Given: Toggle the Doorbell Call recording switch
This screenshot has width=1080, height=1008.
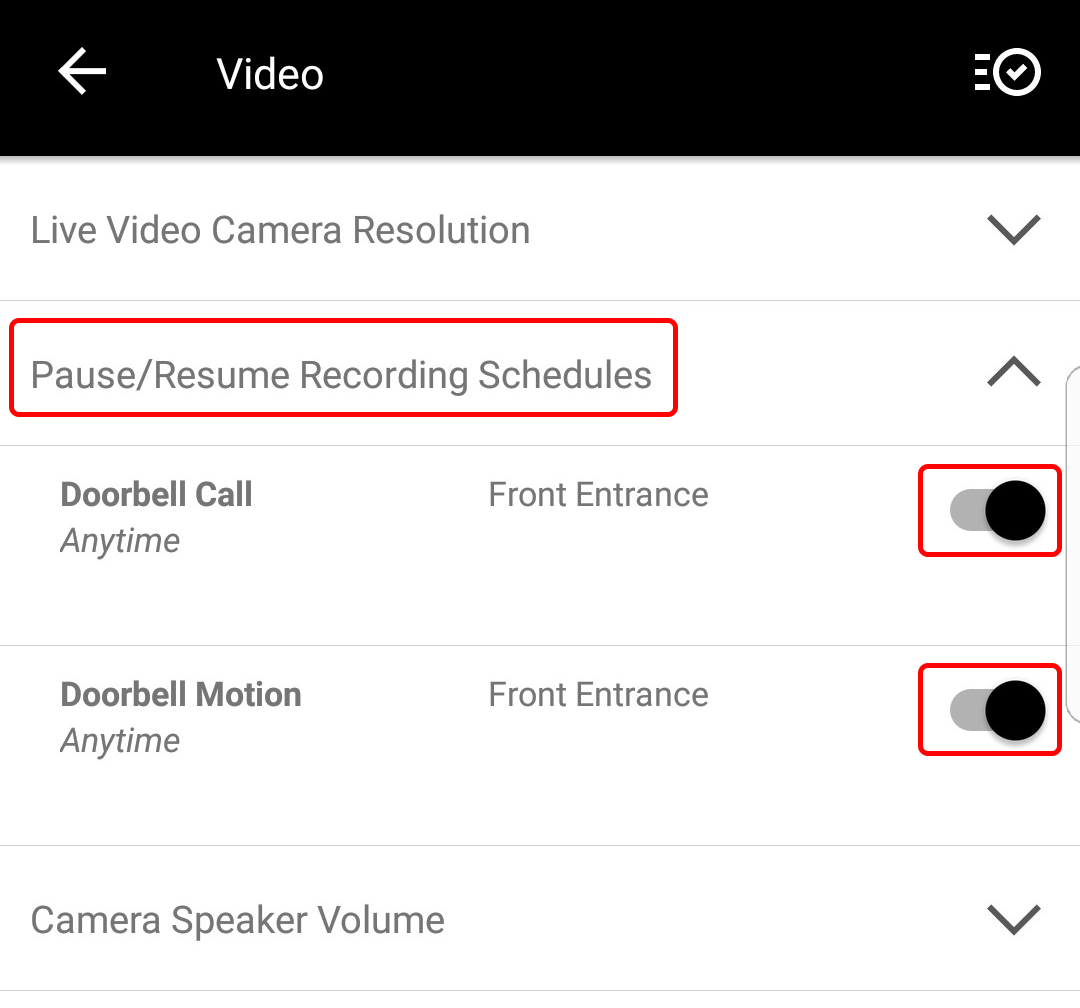Looking at the screenshot, I should tap(997, 511).
